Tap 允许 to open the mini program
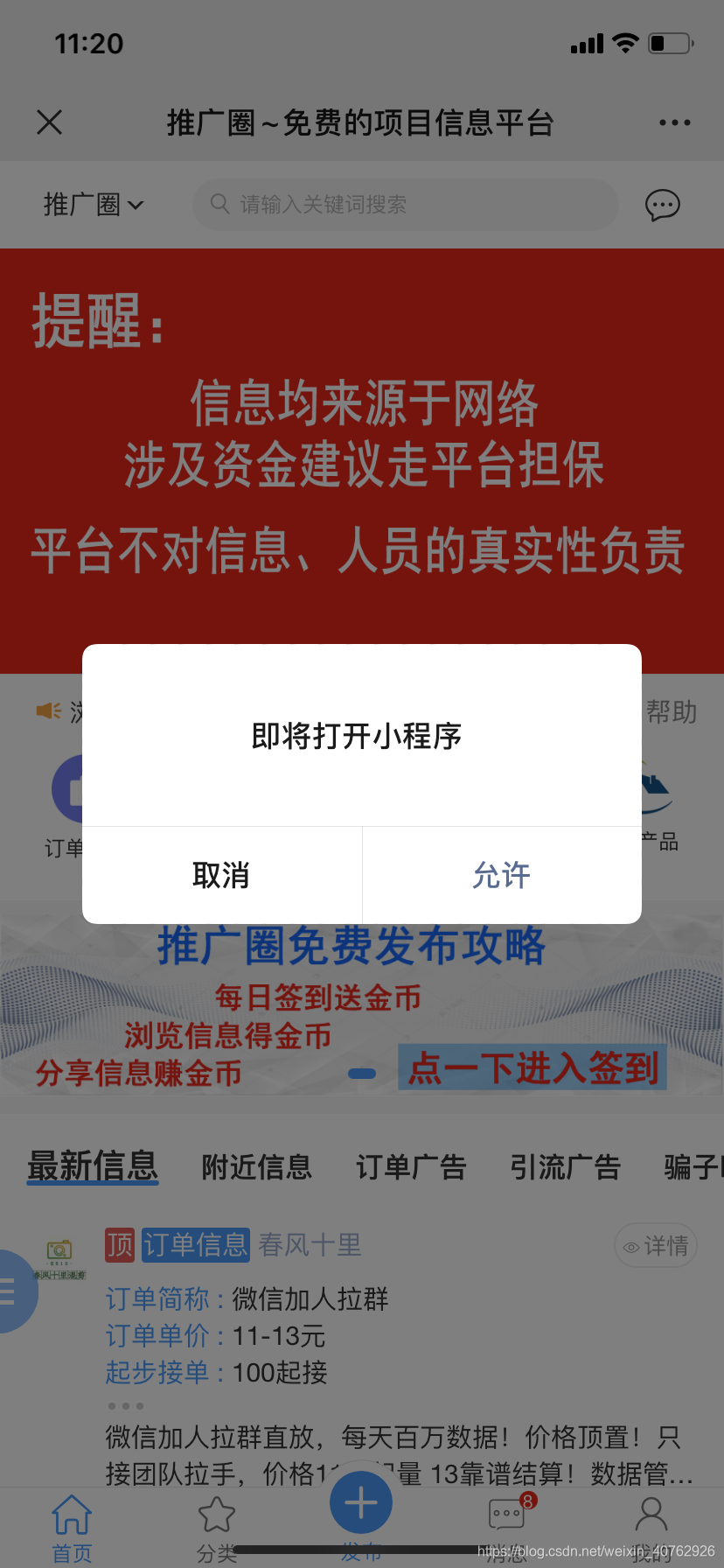 [x=501, y=875]
